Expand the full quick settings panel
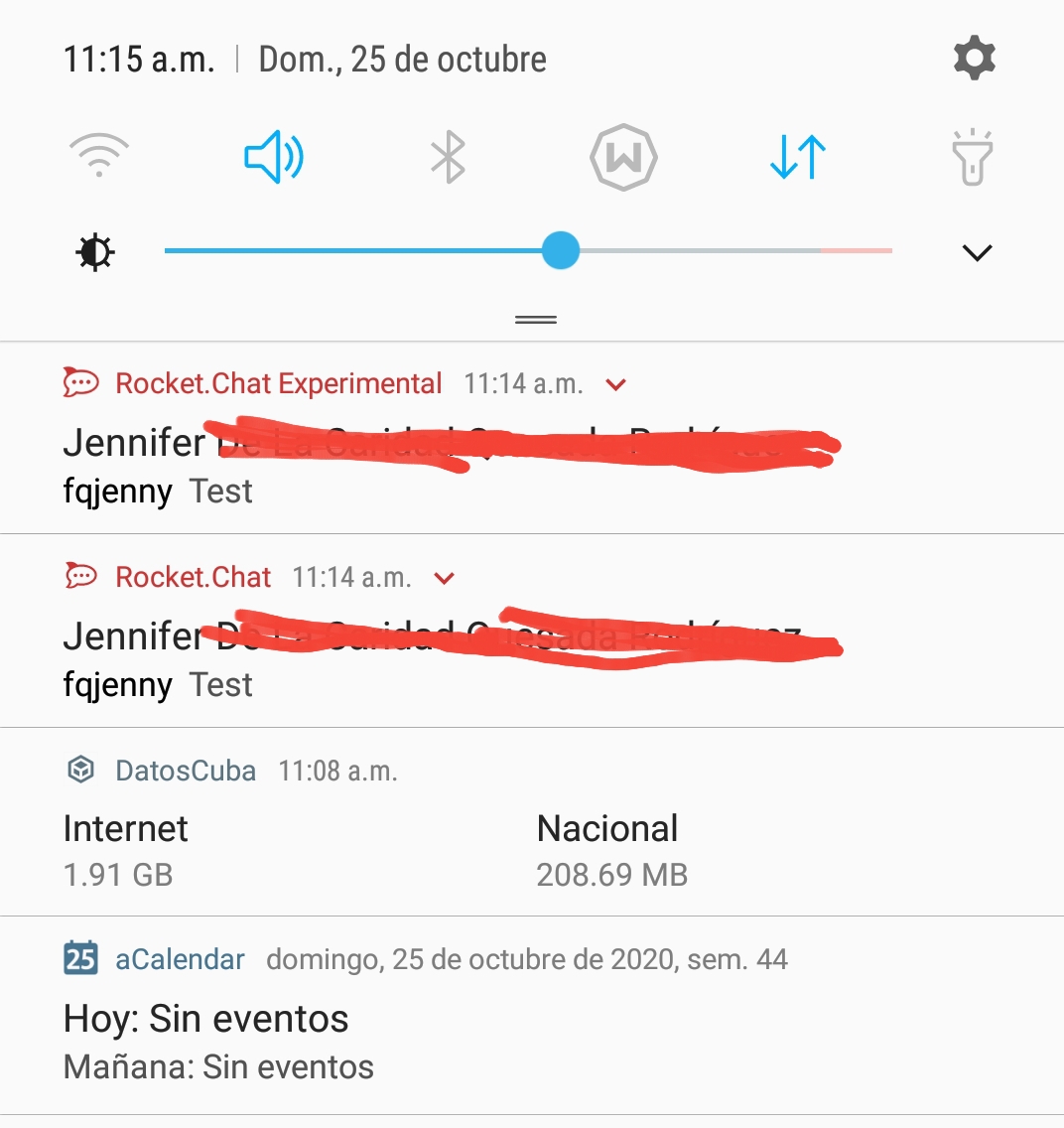The height and width of the screenshot is (1128, 1064). pyautogui.click(x=977, y=252)
